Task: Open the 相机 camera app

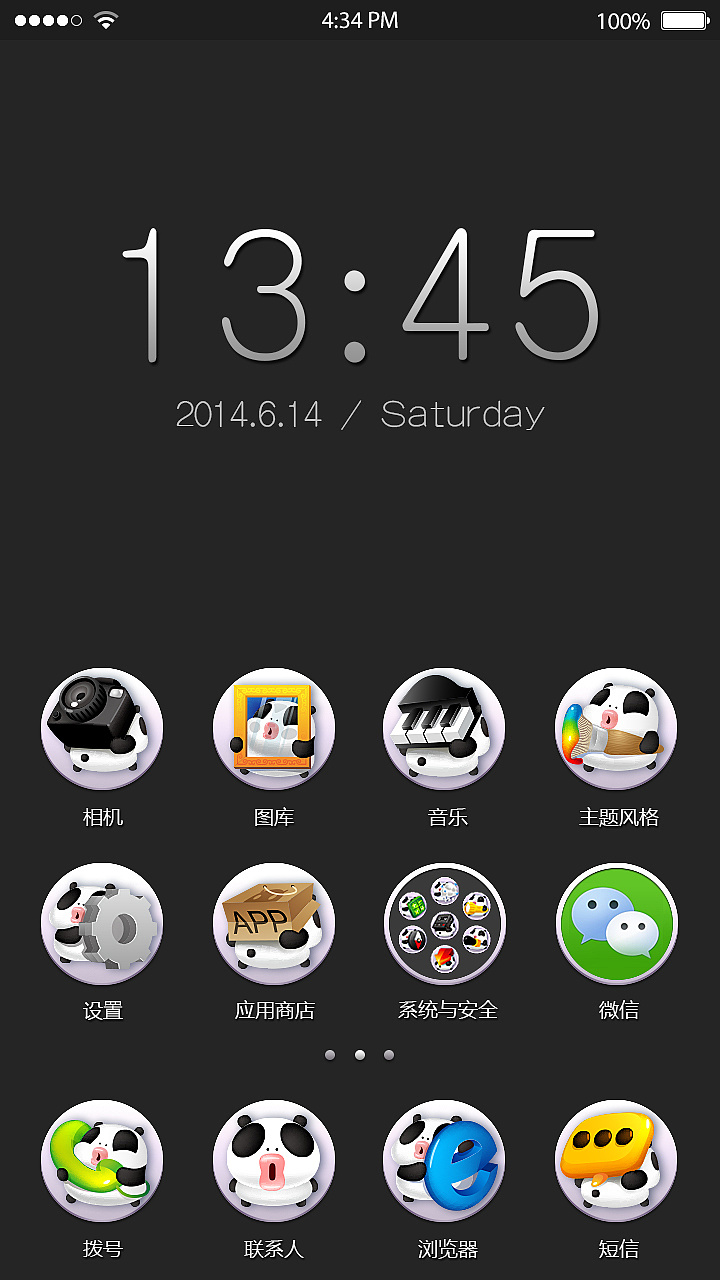Action: click(102, 729)
